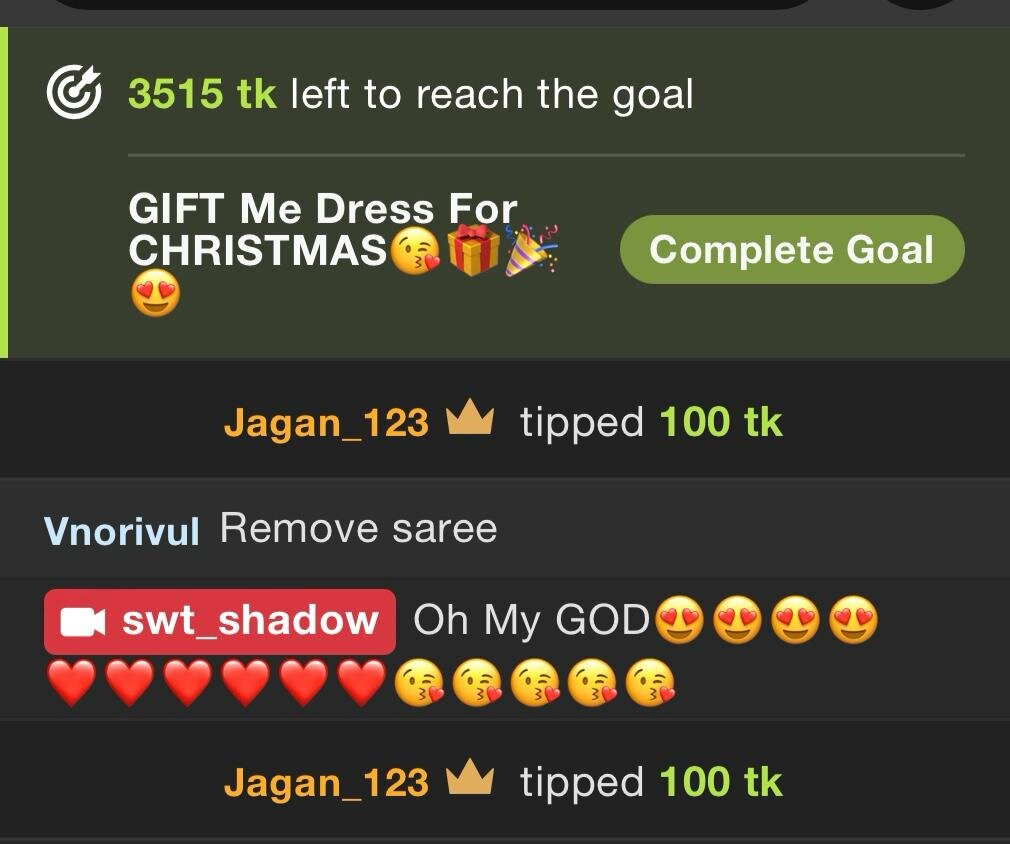The image size is (1010, 844).
Task: Open Vnorivul's username in chat
Action: click(122, 530)
